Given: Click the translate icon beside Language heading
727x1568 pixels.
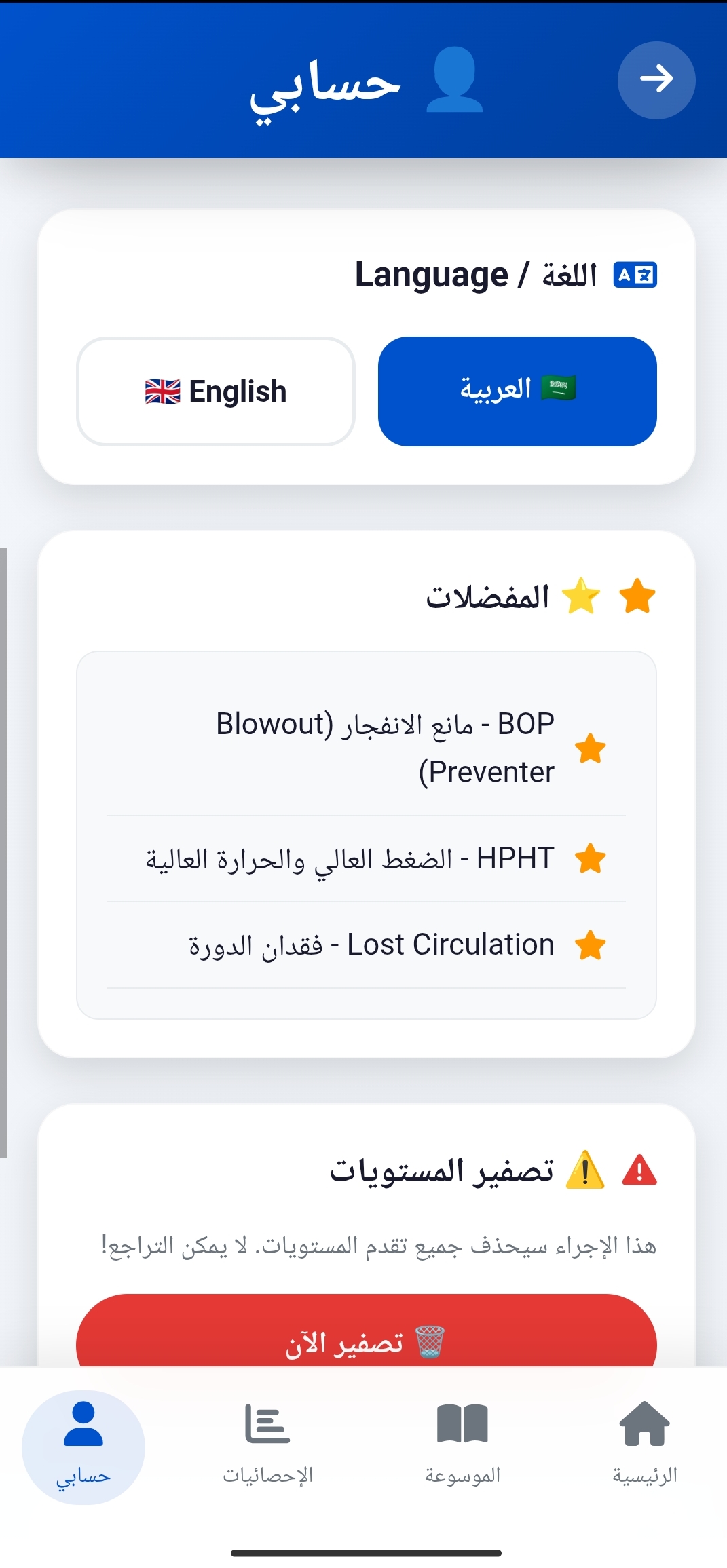Looking at the screenshot, I should (634, 273).
